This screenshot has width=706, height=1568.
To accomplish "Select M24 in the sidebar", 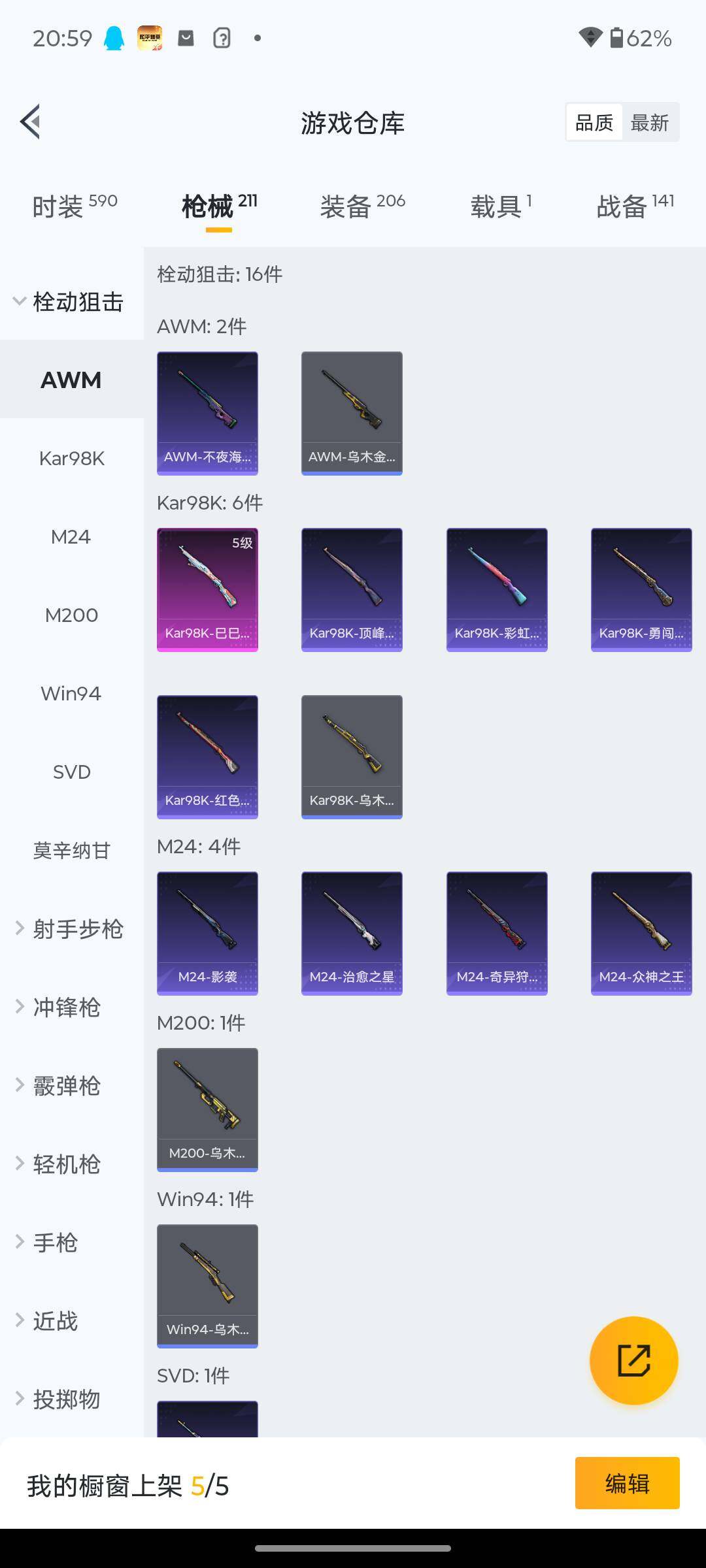I will 71,537.
